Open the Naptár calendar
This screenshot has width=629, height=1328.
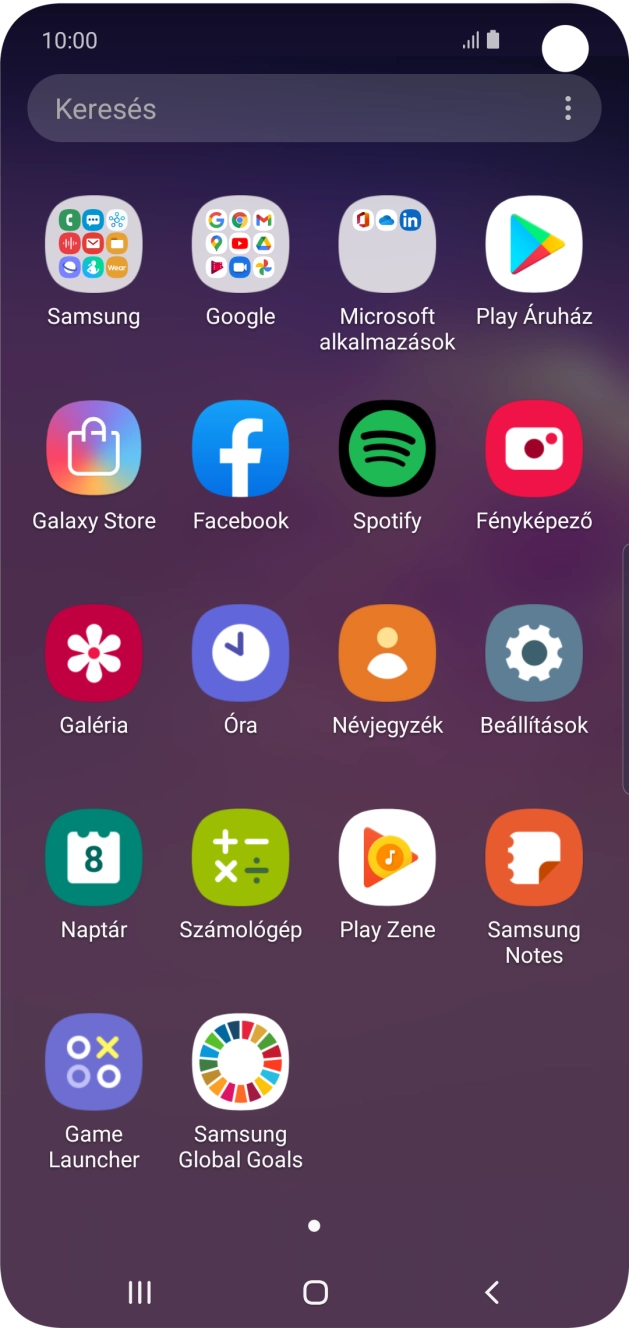pyautogui.click(x=94, y=857)
